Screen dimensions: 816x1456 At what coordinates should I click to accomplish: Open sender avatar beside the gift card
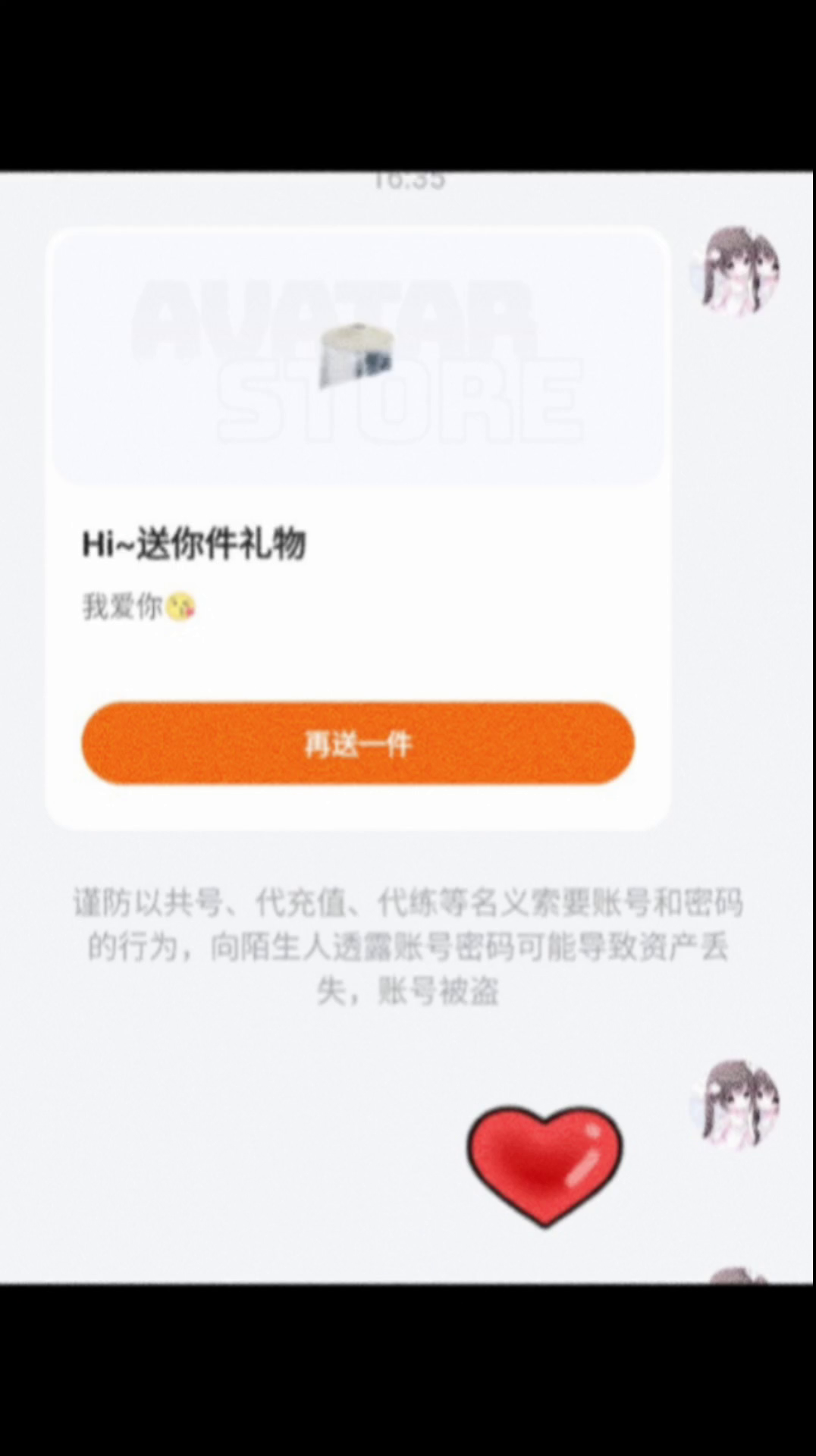735,270
